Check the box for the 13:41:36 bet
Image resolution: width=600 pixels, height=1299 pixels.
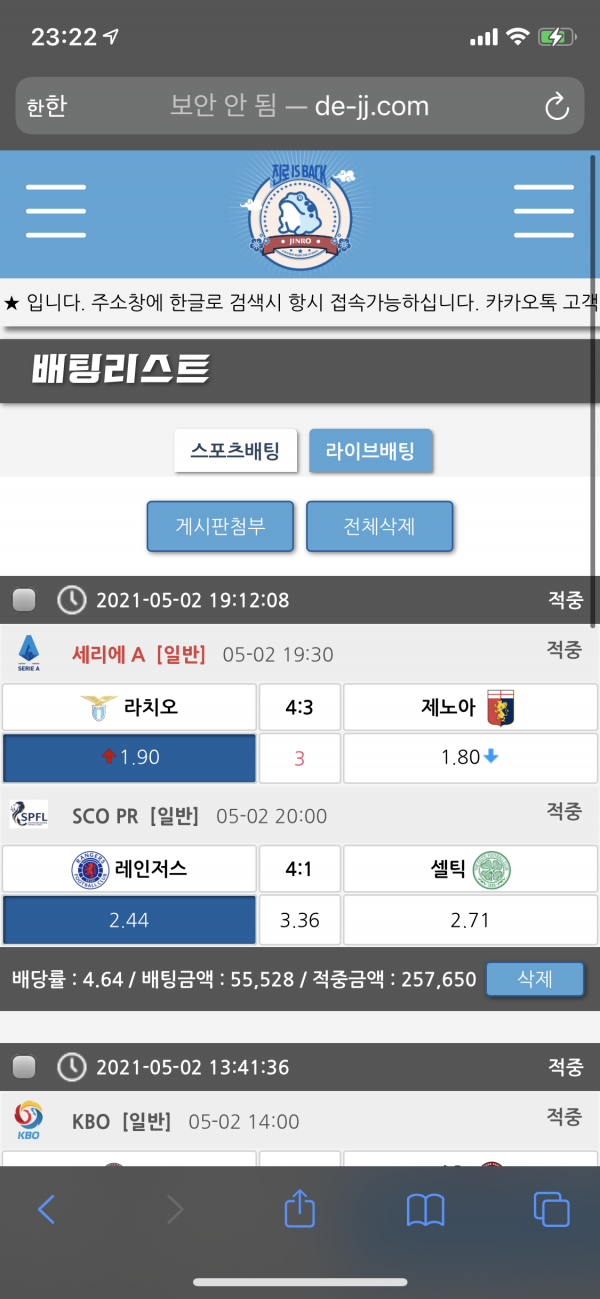[24, 1067]
